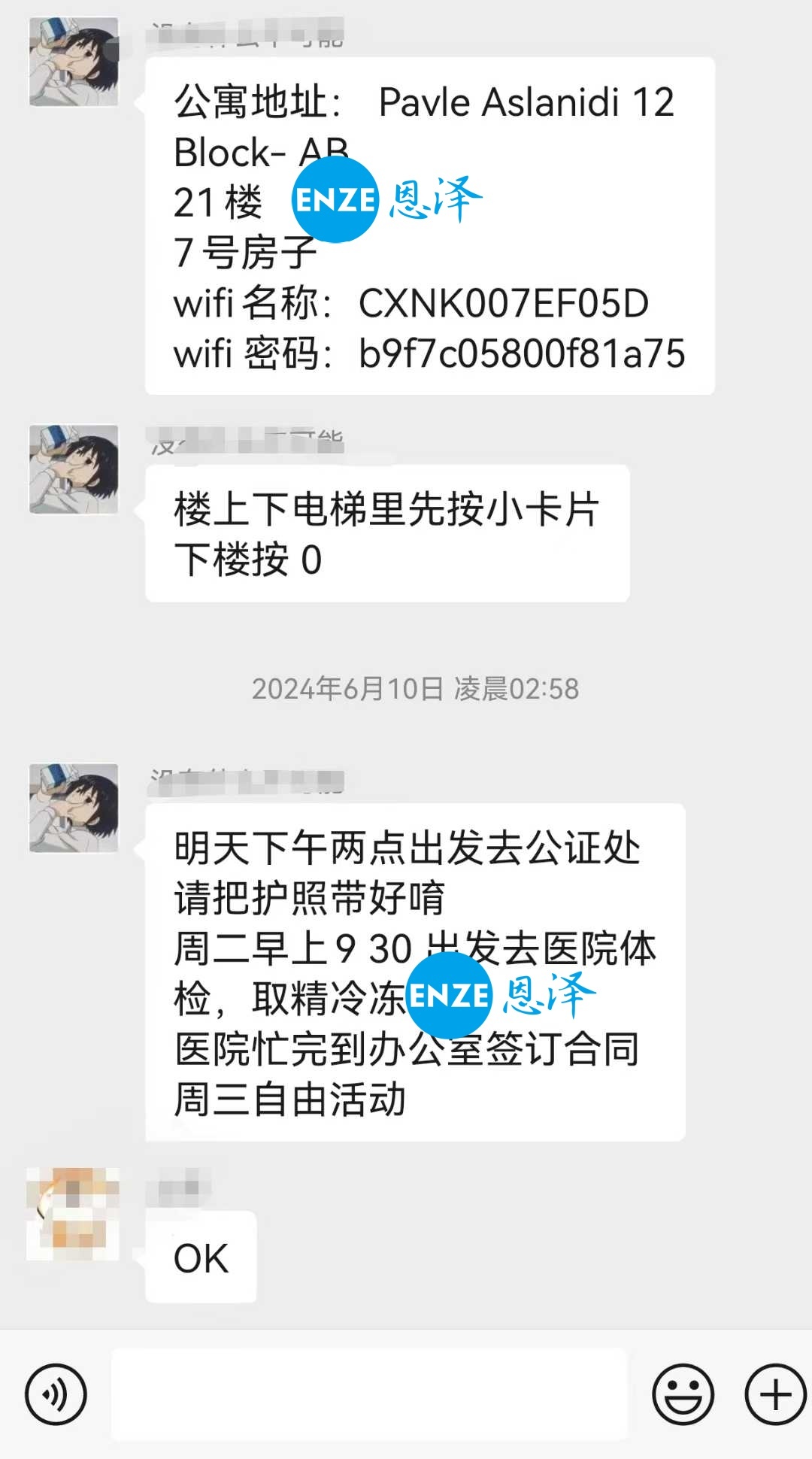
Task: Tap the avatar above the elevator message
Action: point(75,470)
